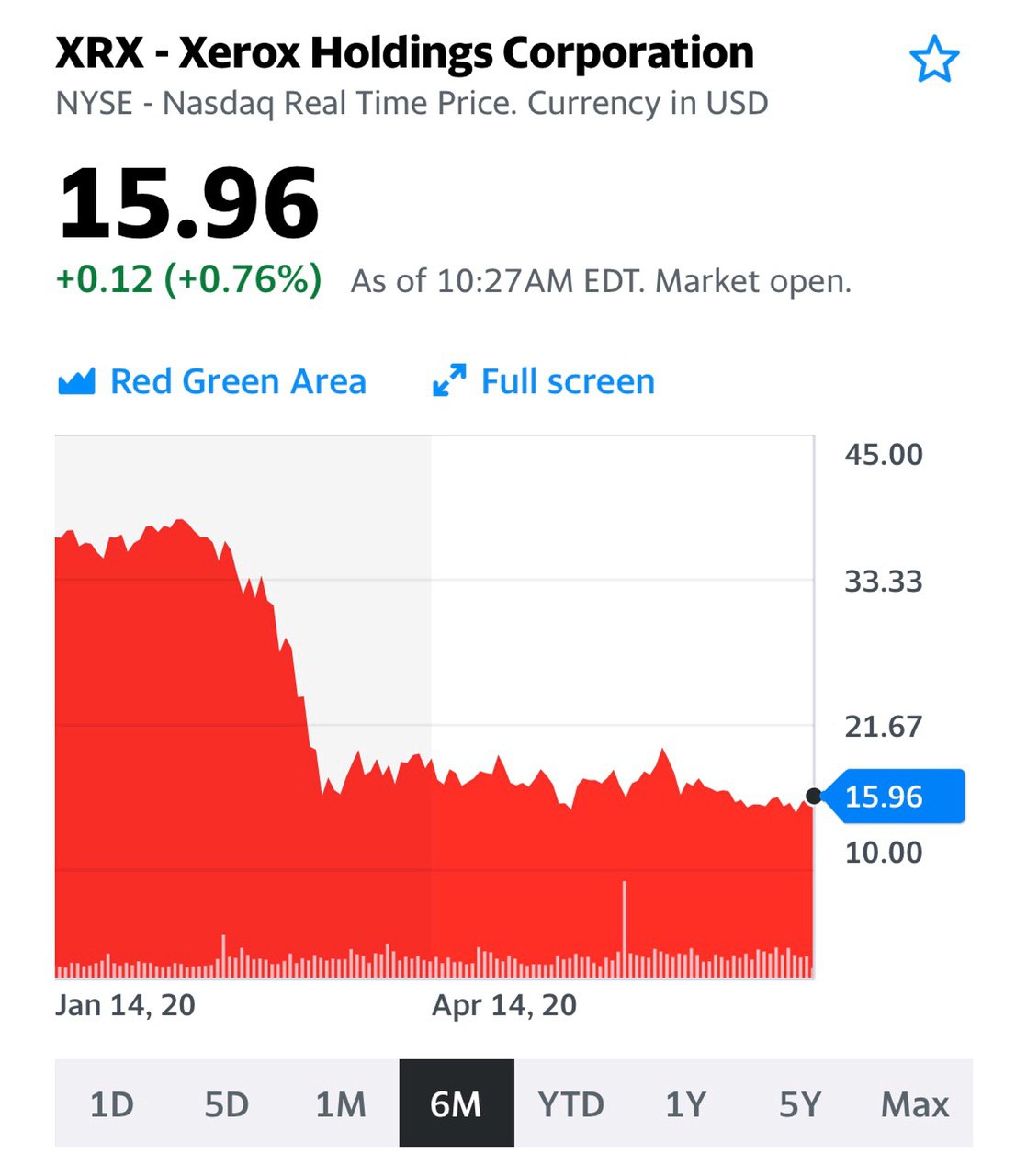Switch chart range to 5D

coord(227,1103)
